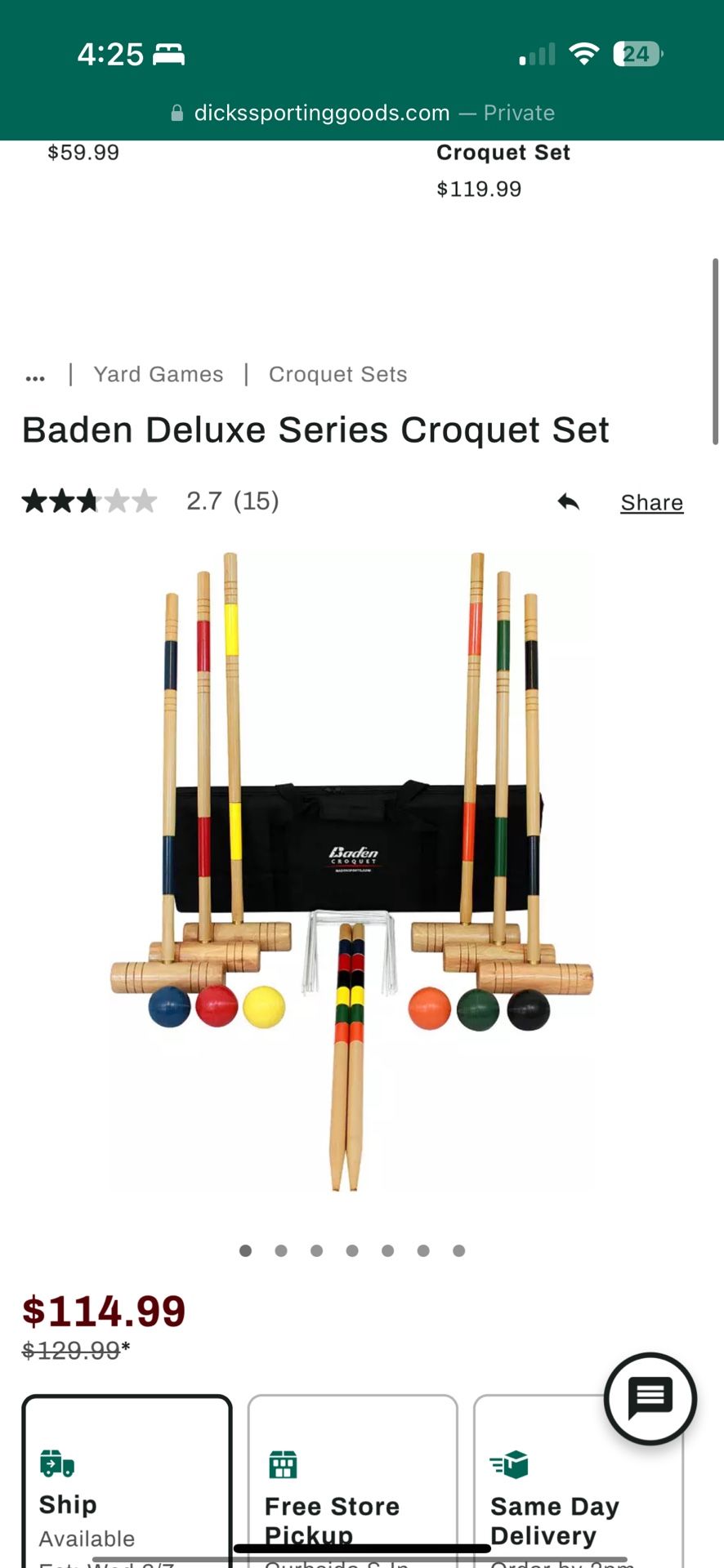Open the live chat bubble

pyautogui.click(x=650, y=1399)
